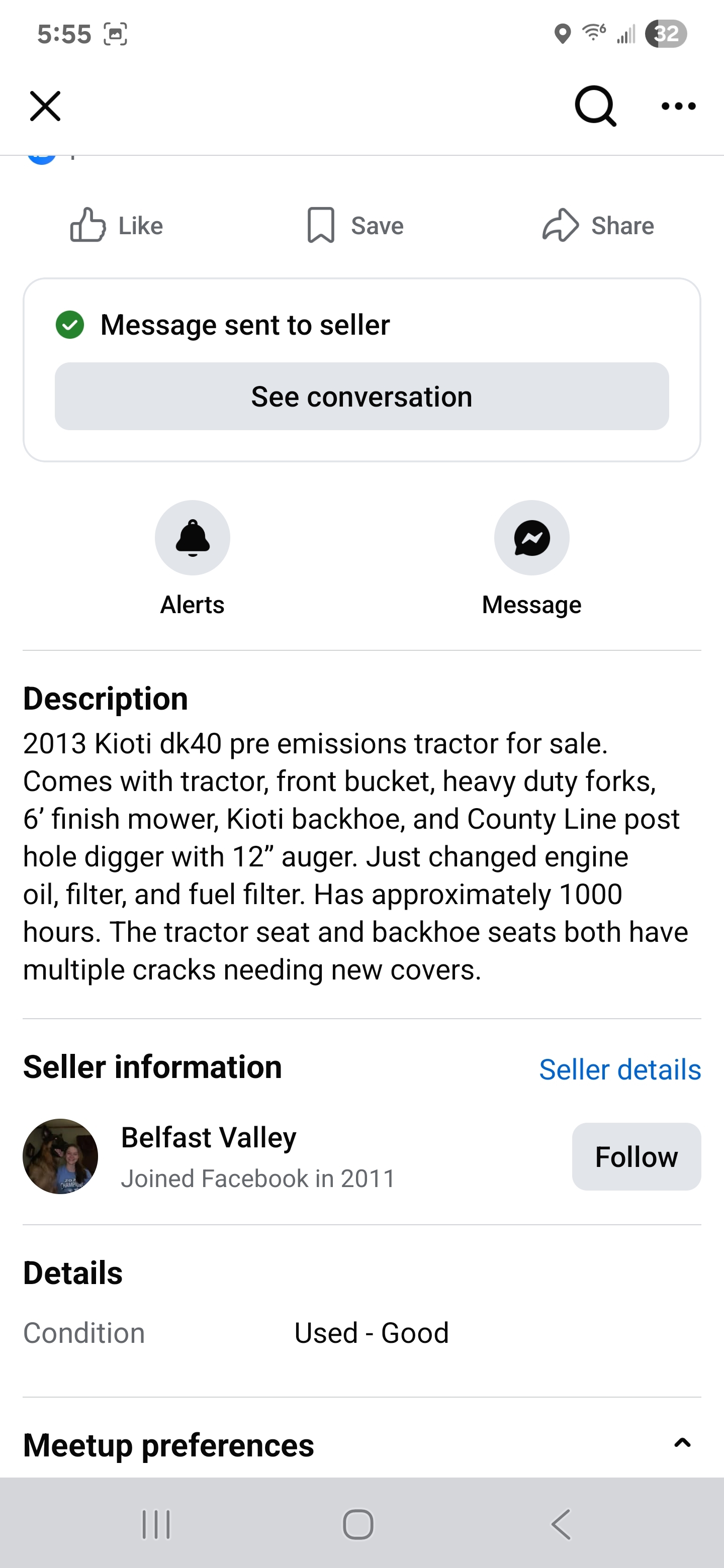
Task: Open the Seller details link
Action: [620, 1069]
